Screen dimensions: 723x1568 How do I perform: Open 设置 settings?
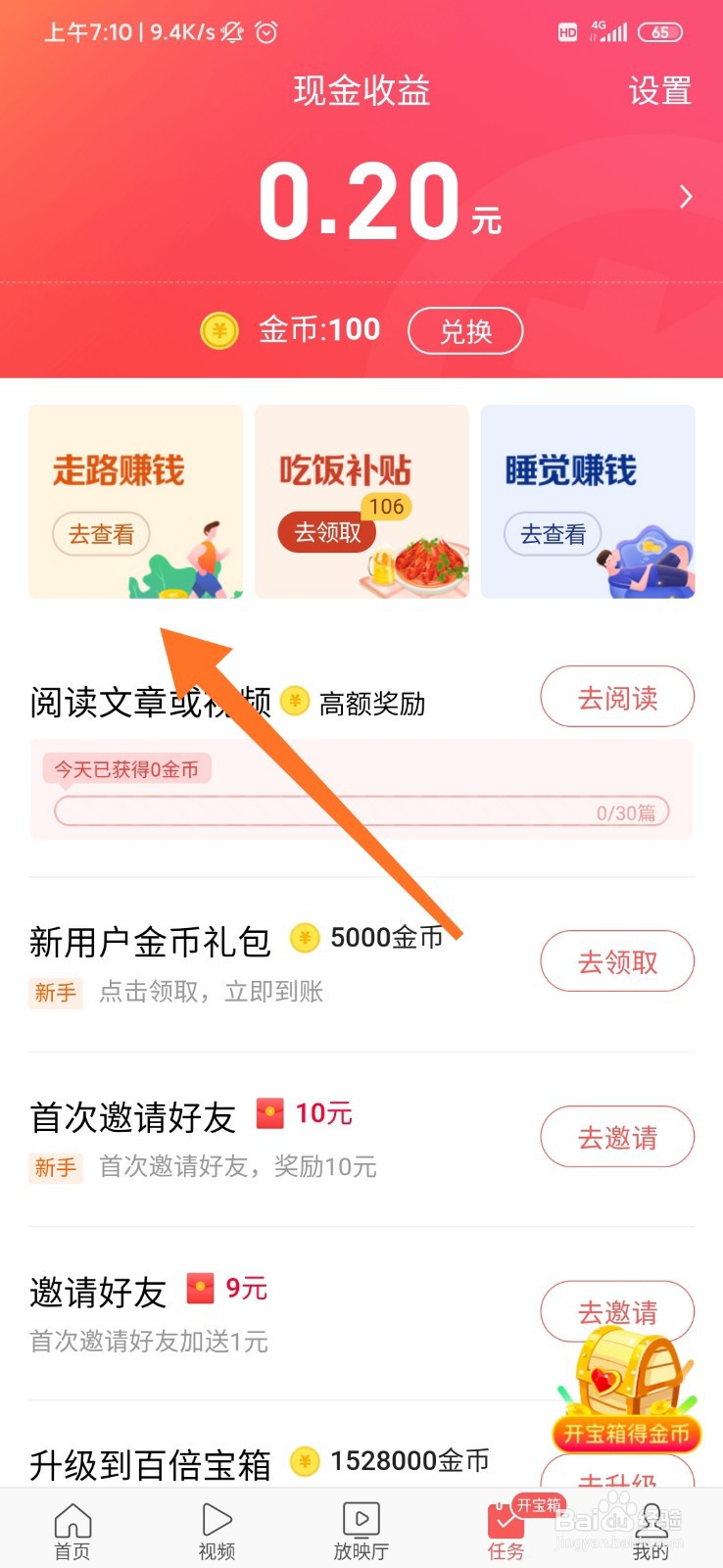click(660, 93)
